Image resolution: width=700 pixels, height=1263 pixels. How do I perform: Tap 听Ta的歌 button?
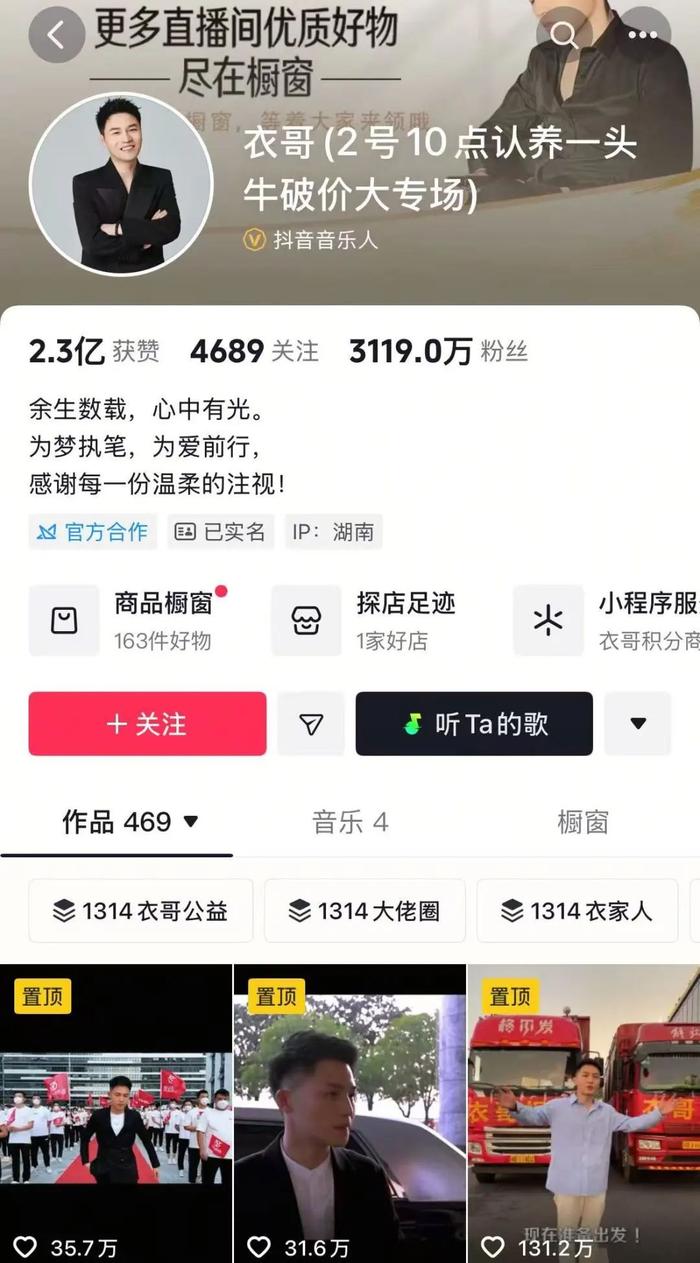[474, 724]
